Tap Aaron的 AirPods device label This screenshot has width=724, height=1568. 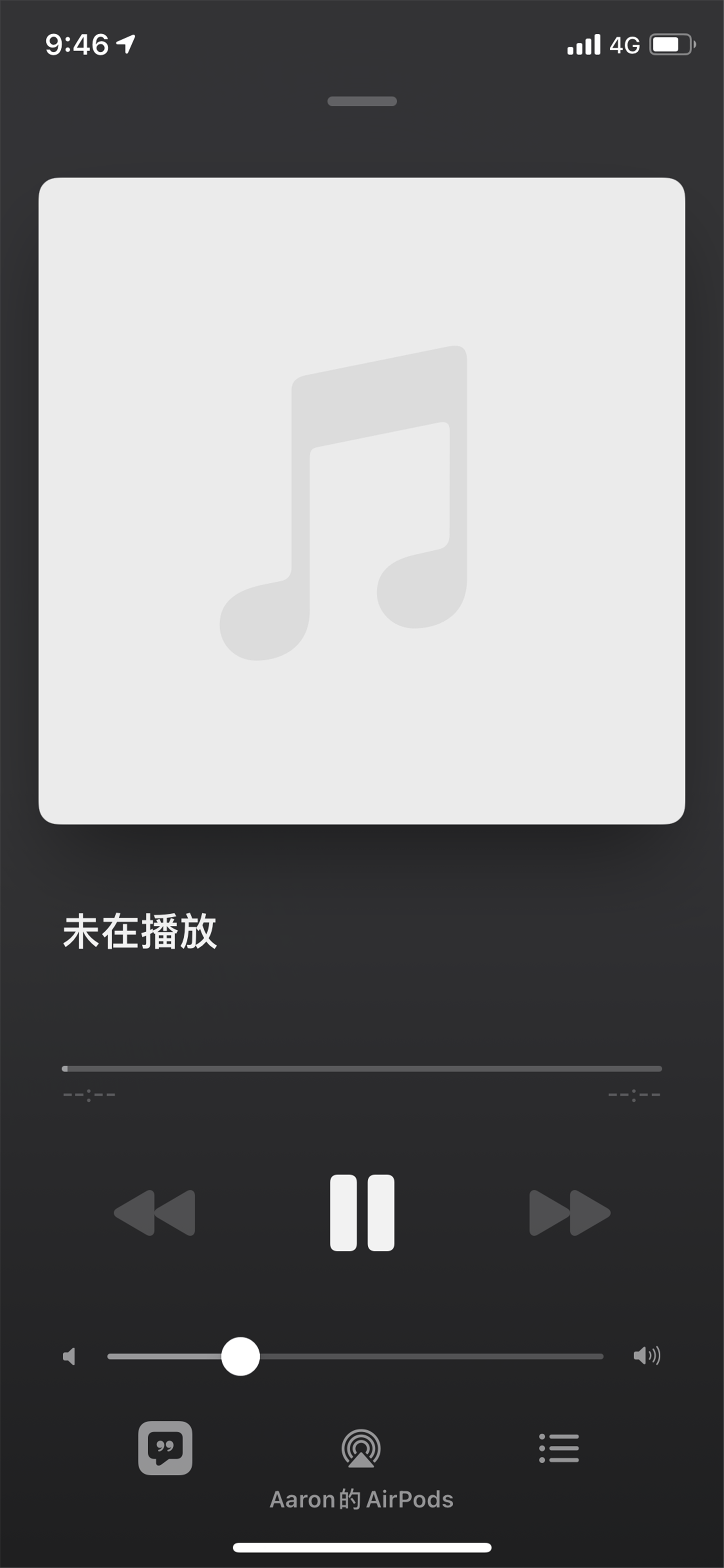click(362, 1499)
